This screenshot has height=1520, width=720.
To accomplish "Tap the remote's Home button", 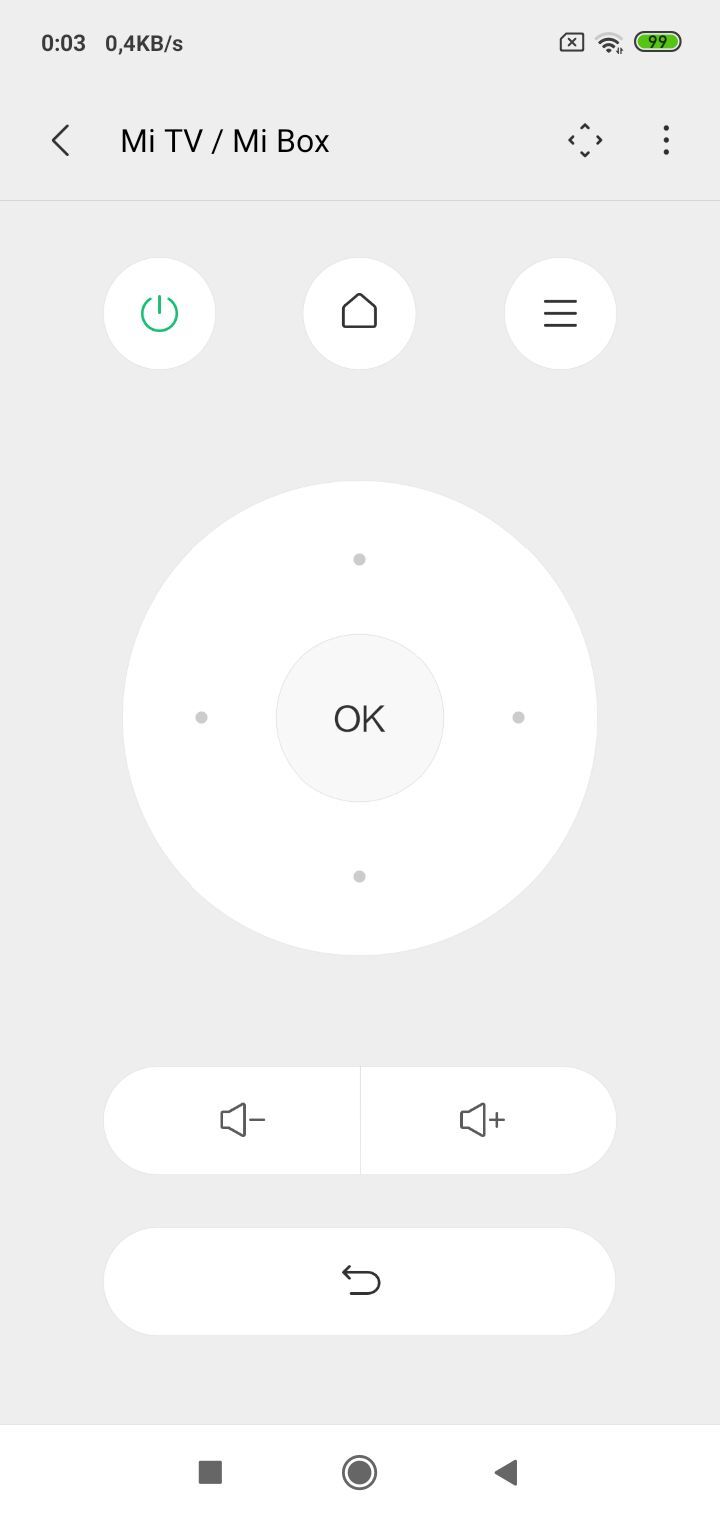I will click(360, 313).
